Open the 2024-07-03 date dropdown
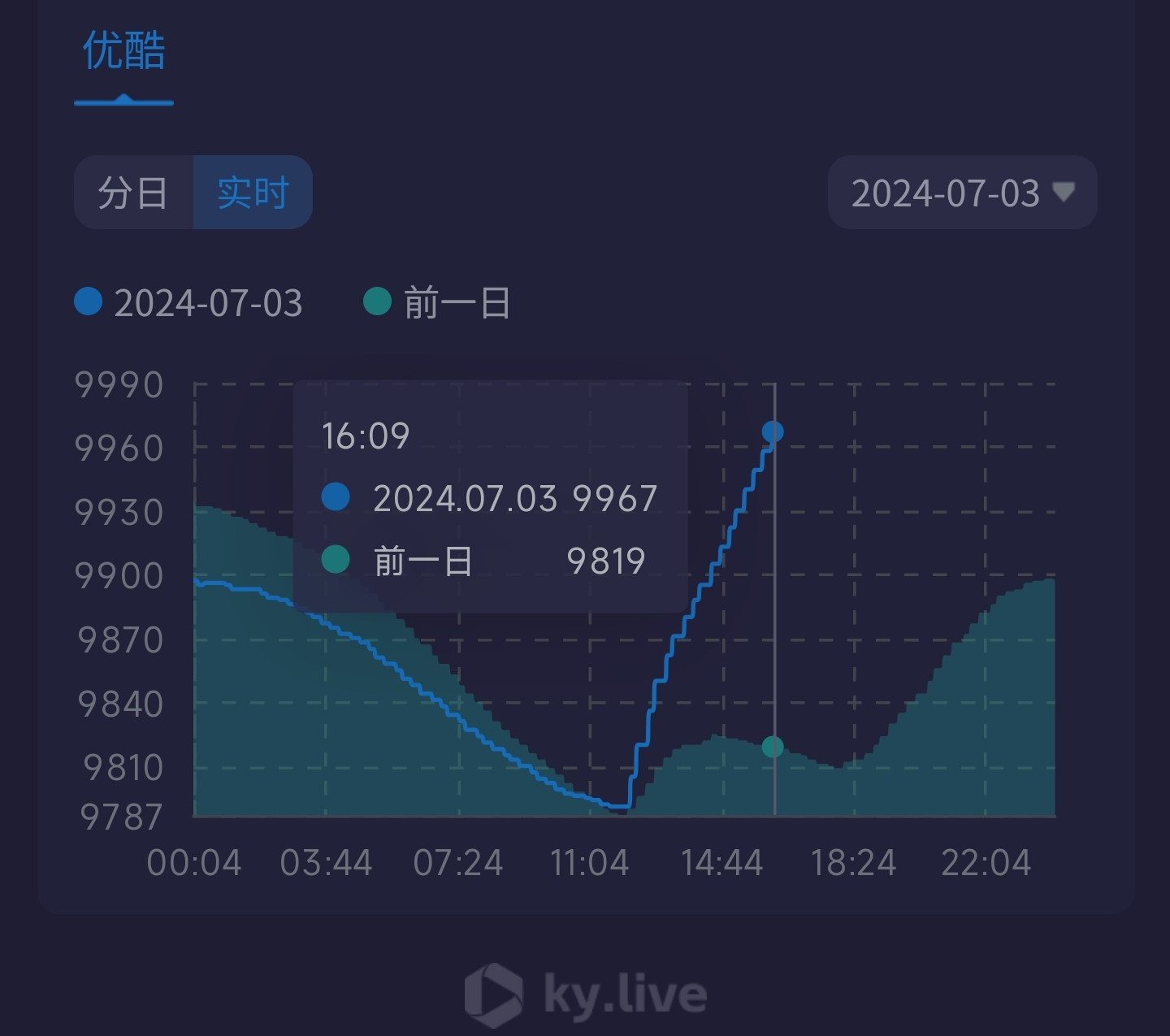 (962, 193)
